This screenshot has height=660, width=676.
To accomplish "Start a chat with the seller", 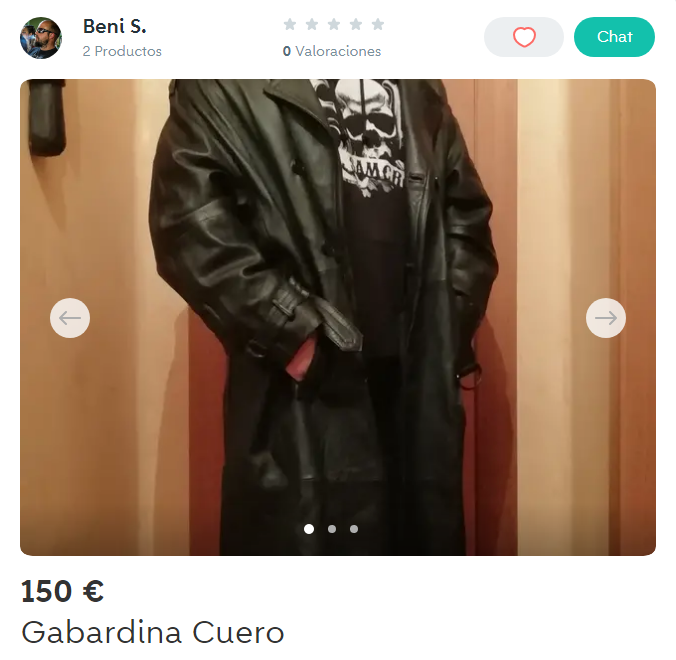I will click(x=614, y=37).
